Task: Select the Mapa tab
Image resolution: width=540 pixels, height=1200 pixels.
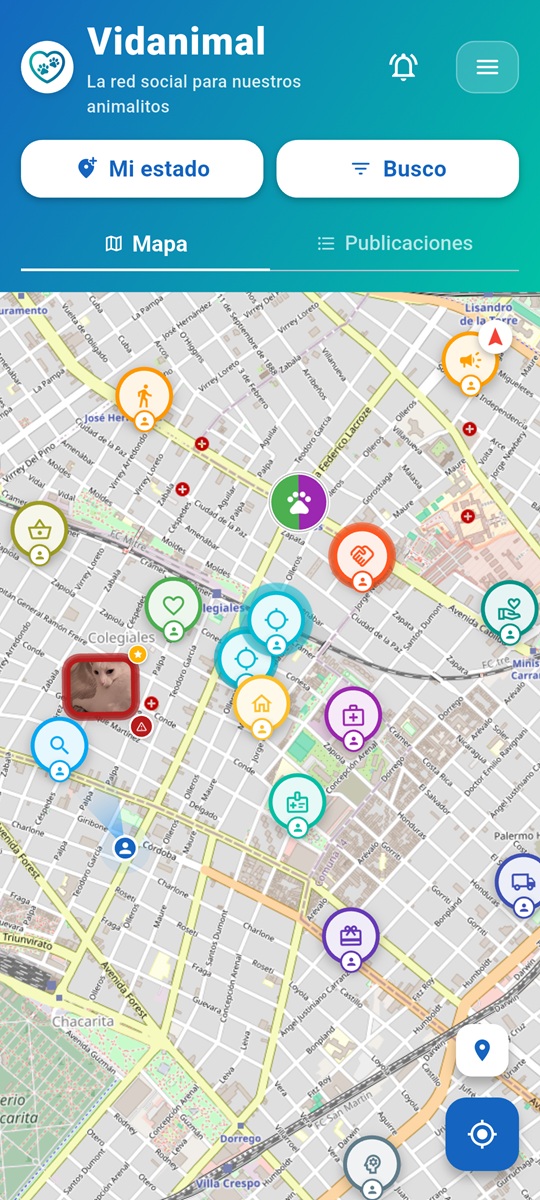Action: 146,244
